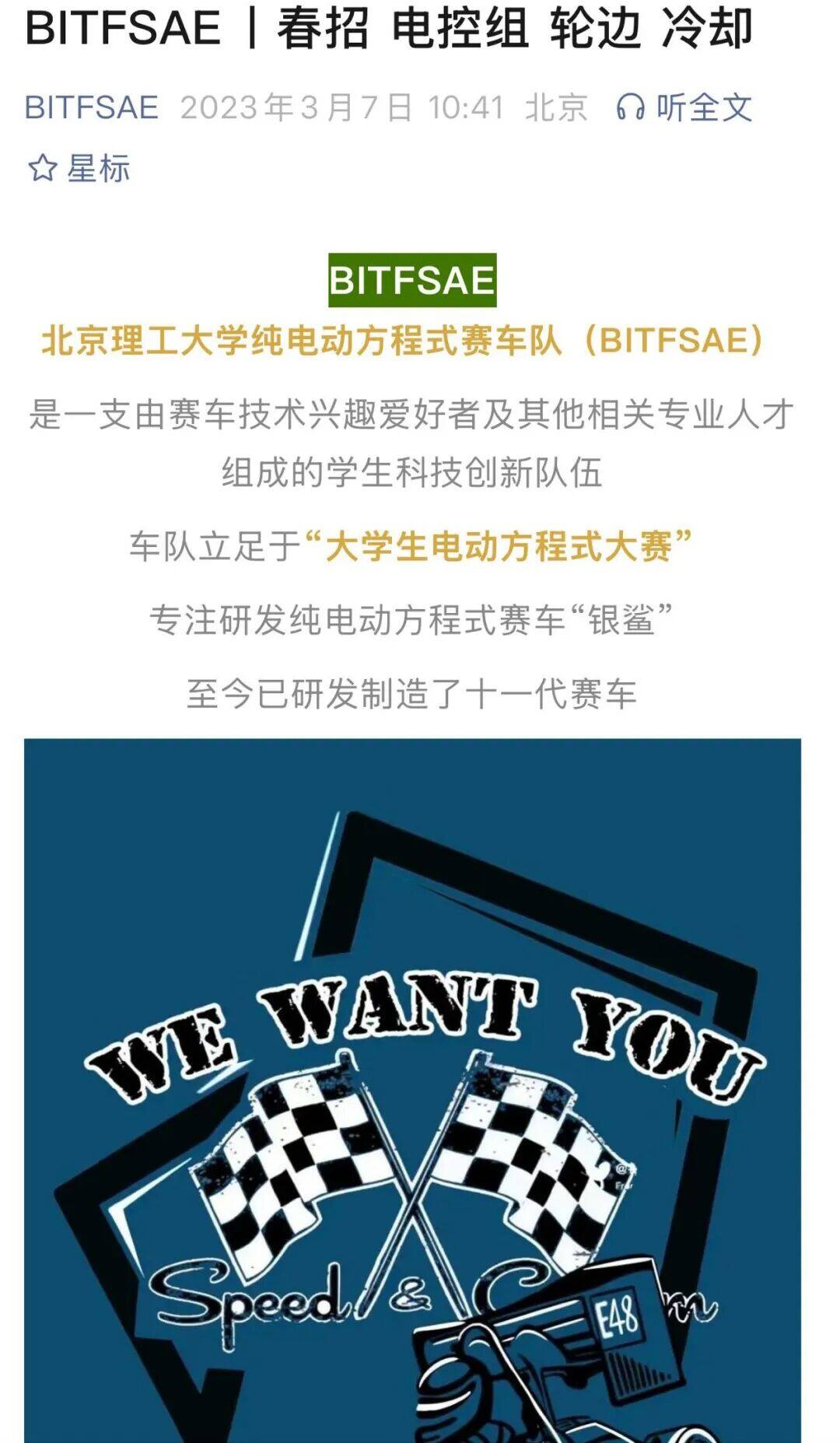Viewport: 840px width, 1443px height.
Task: Open the BITFSAE account profile link
Action: pyautogui.click(x=92, y=107)
